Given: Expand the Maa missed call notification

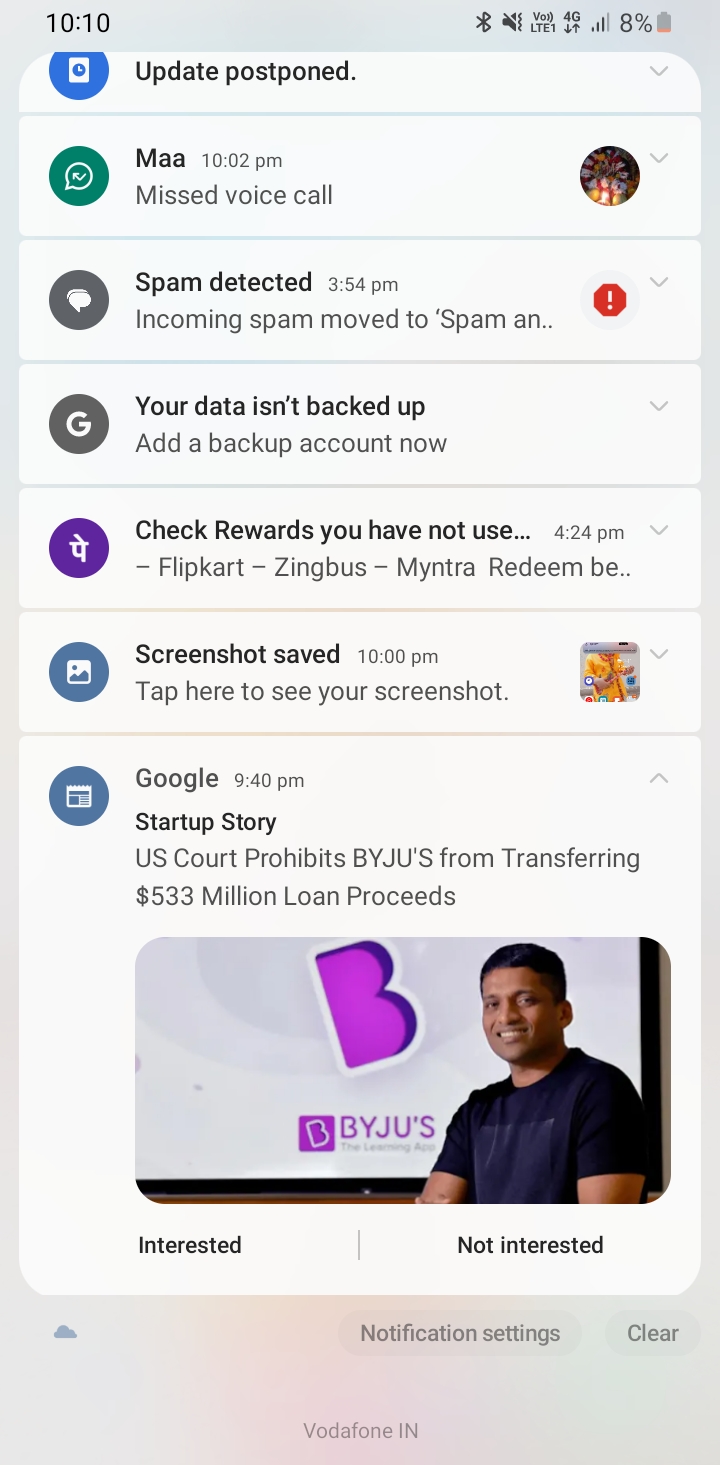Looking at the screenshot, I should coord(658,158).
